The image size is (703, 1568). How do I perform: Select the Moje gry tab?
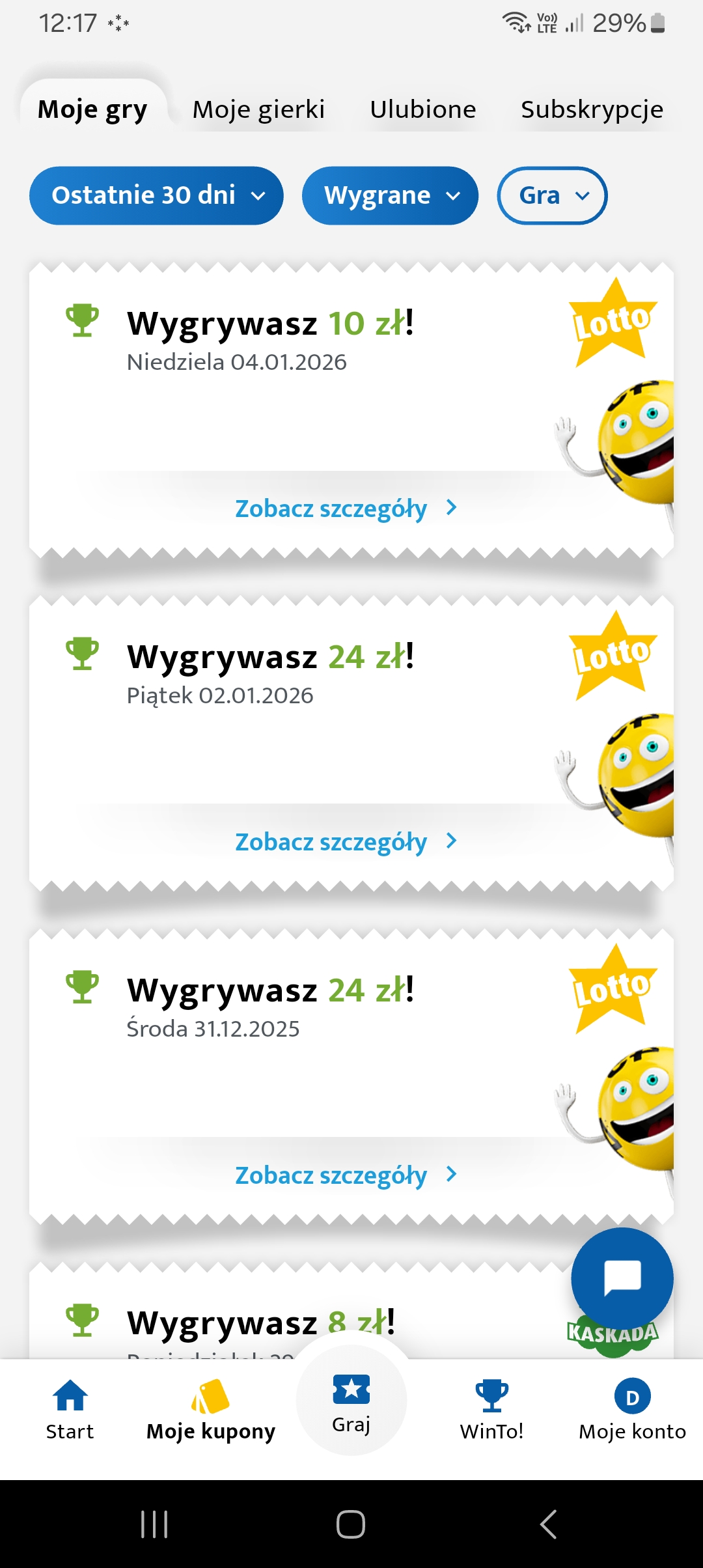pyautogui.click(x=92, y=109)
